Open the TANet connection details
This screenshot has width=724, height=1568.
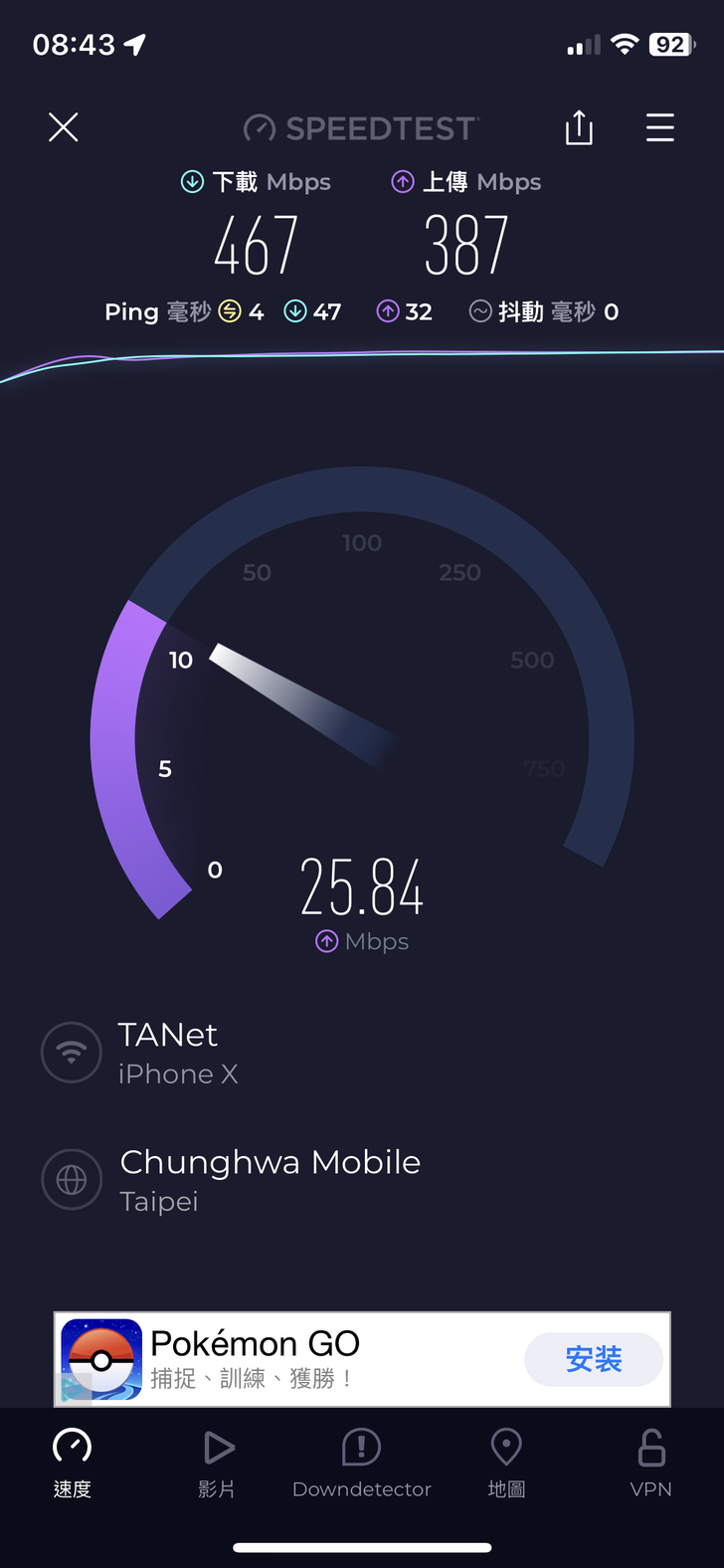click(x=167, y=1053)
